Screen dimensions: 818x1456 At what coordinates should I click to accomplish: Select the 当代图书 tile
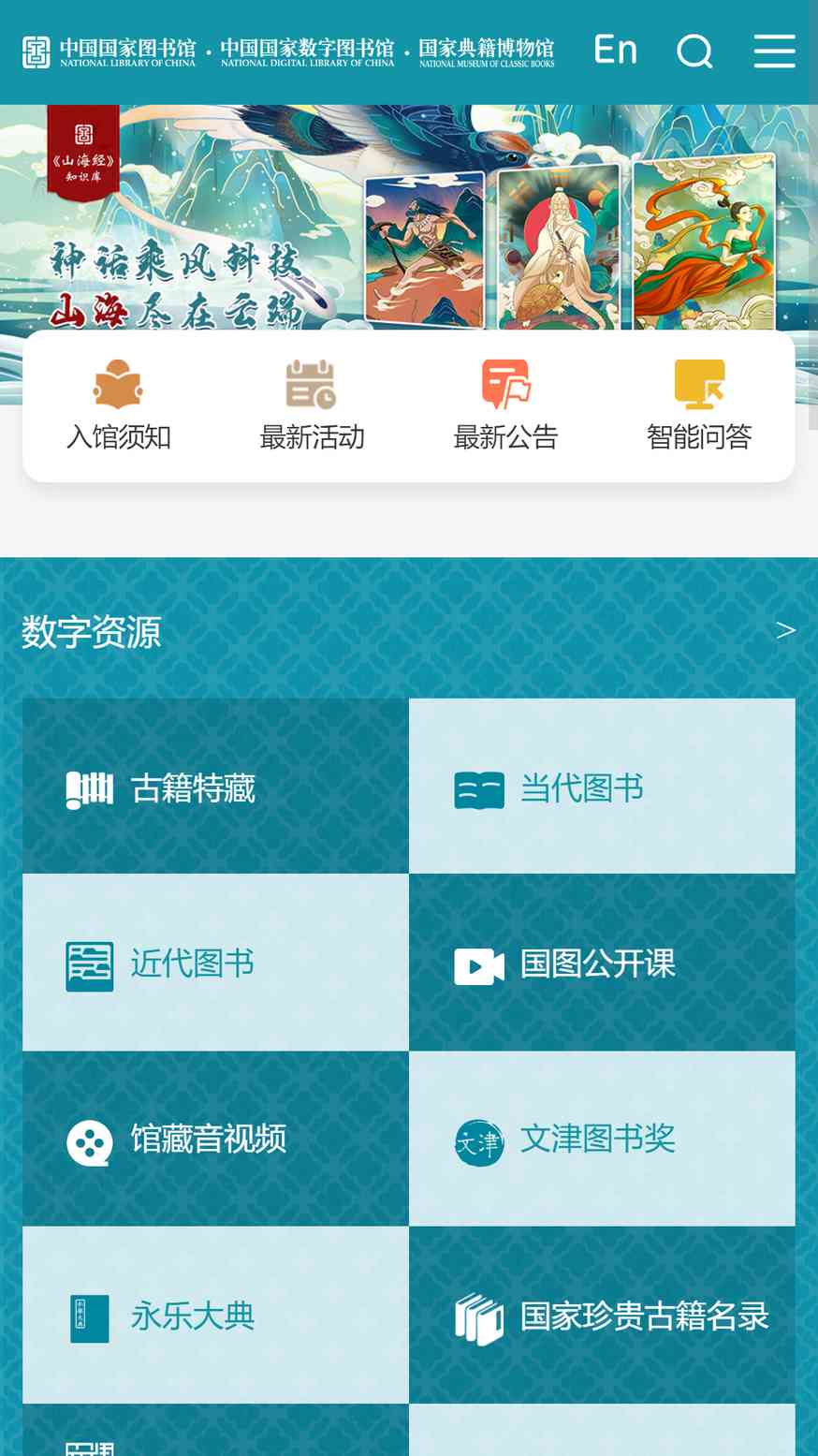coord(602,787)
